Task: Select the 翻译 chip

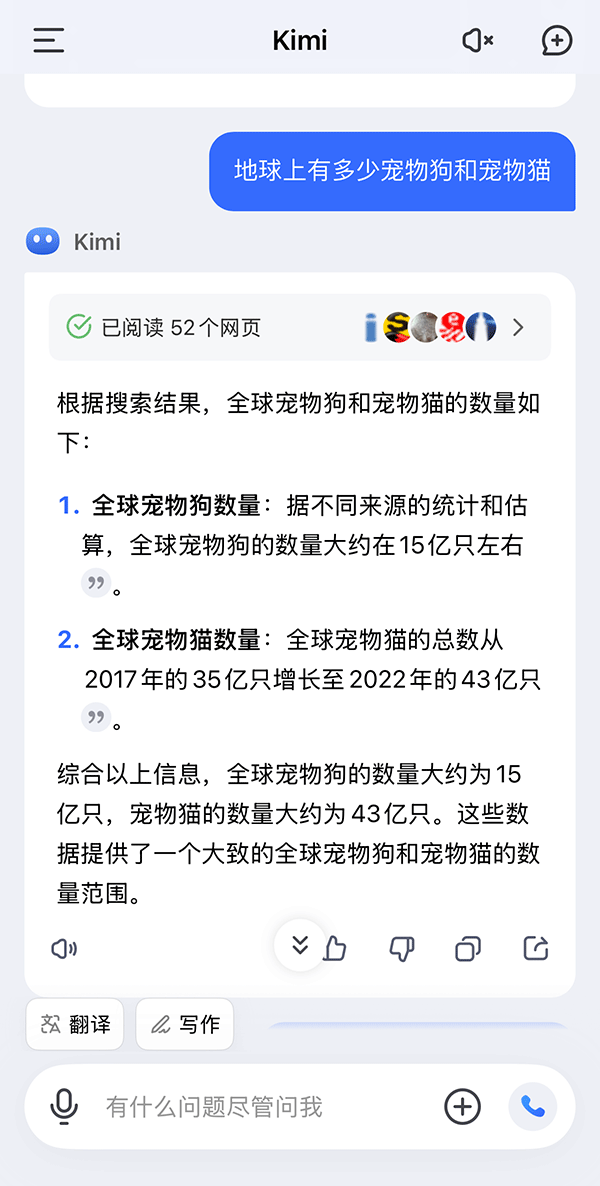Action: point(75,1024)
